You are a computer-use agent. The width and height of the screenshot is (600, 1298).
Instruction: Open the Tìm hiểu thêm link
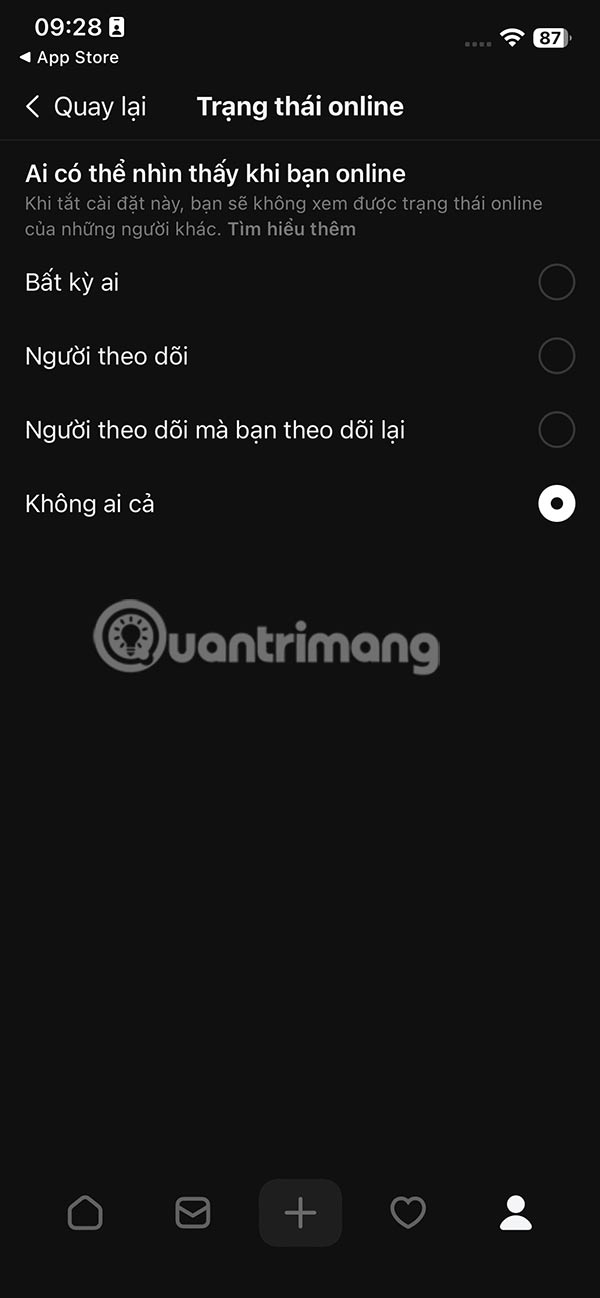pyautogui.click(x=291, y=229)
